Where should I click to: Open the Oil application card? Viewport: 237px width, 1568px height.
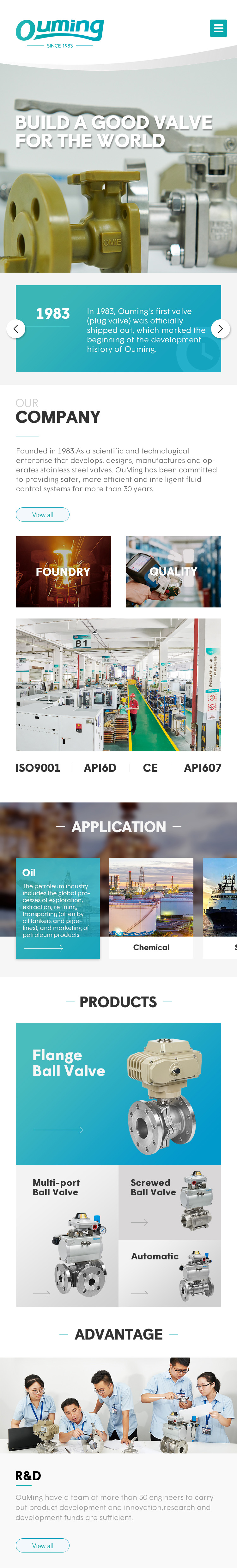pyautogui.click(x=58, y=908)
